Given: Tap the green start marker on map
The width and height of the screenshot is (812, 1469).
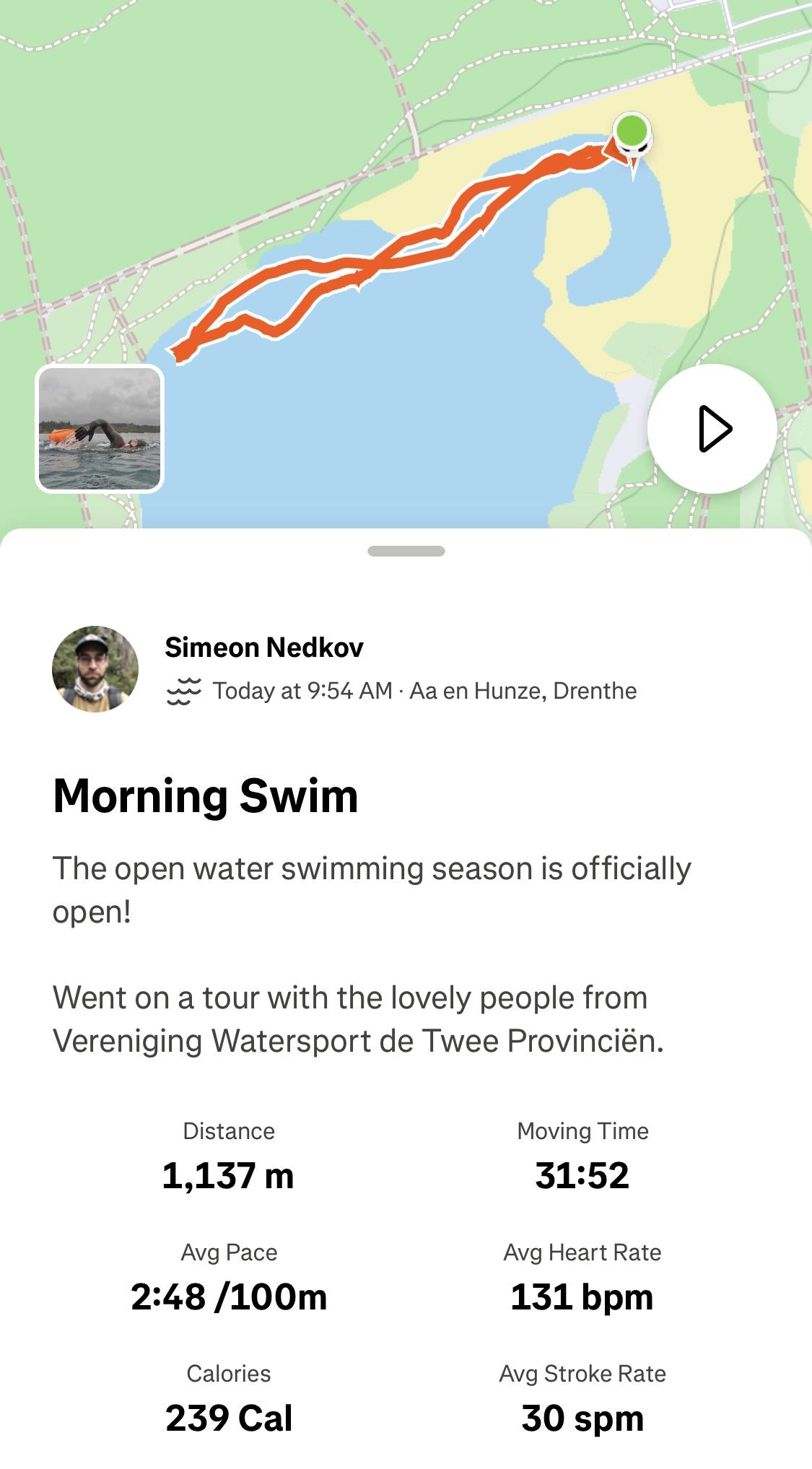Looking at the screenshot, I should coord(632,132).
